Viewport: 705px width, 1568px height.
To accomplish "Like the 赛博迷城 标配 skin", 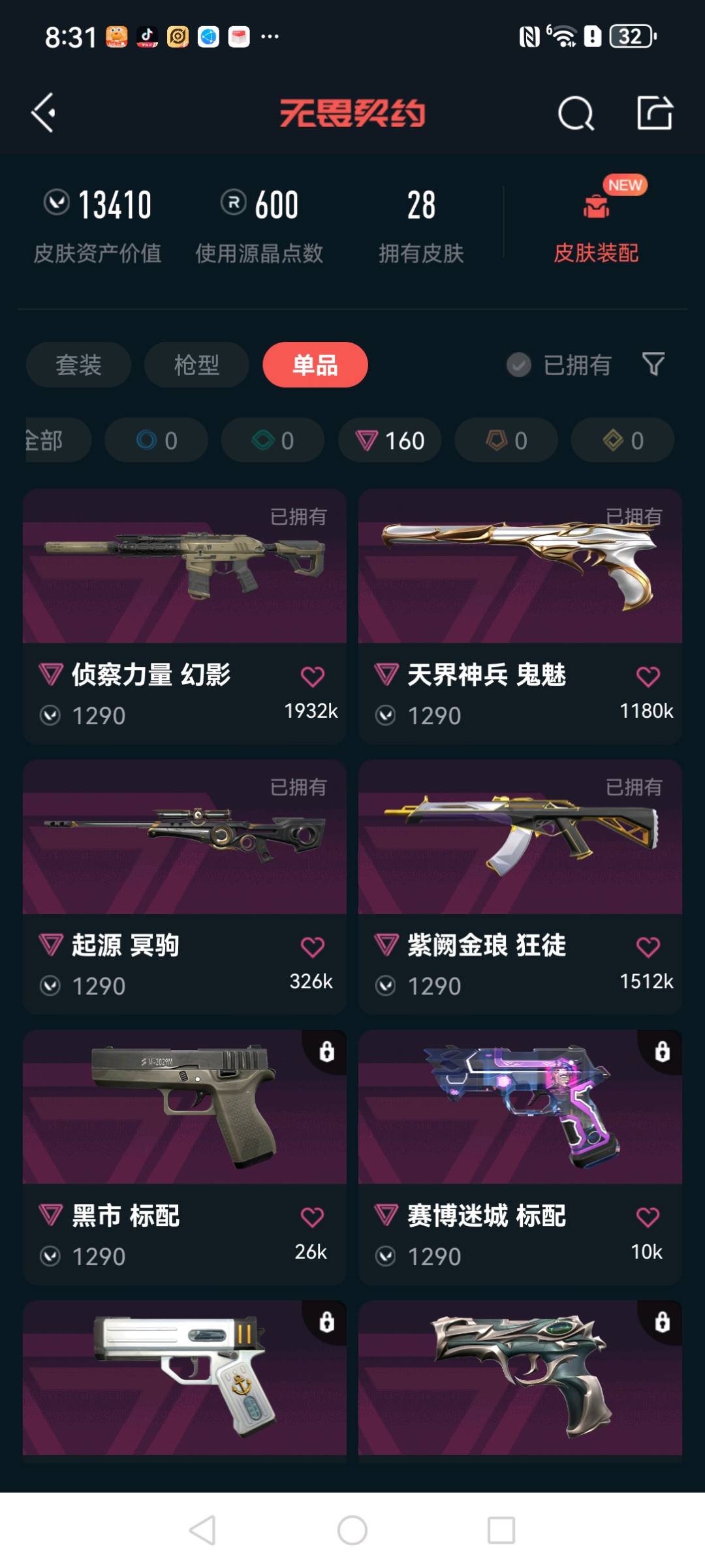I will point(648,1217).
